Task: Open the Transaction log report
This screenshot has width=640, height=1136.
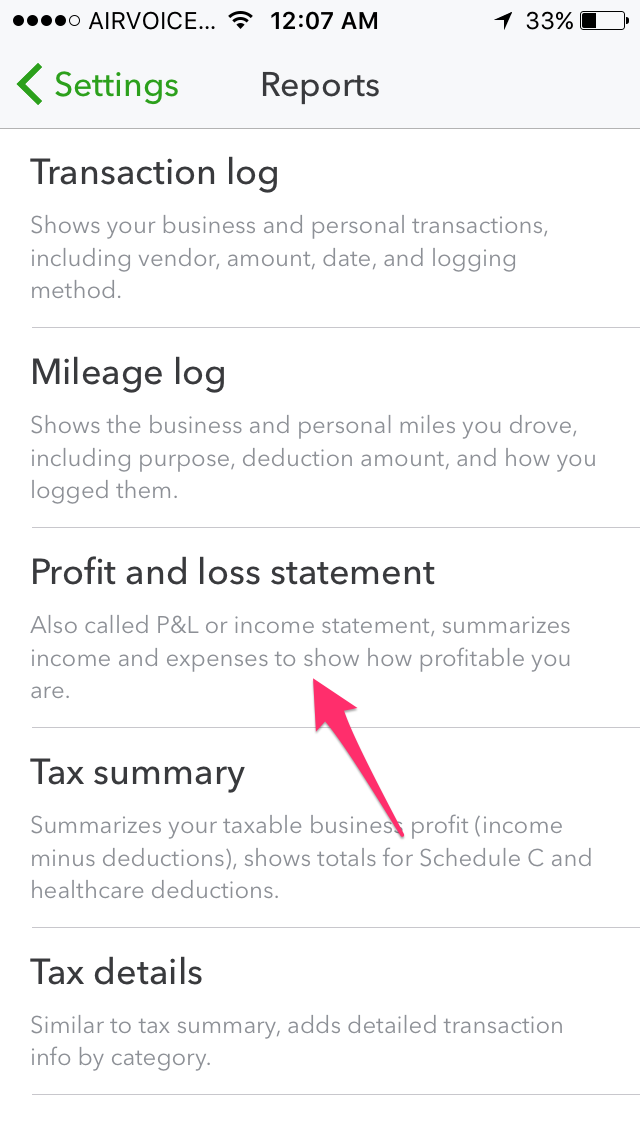Action: [x=155, y=173]
